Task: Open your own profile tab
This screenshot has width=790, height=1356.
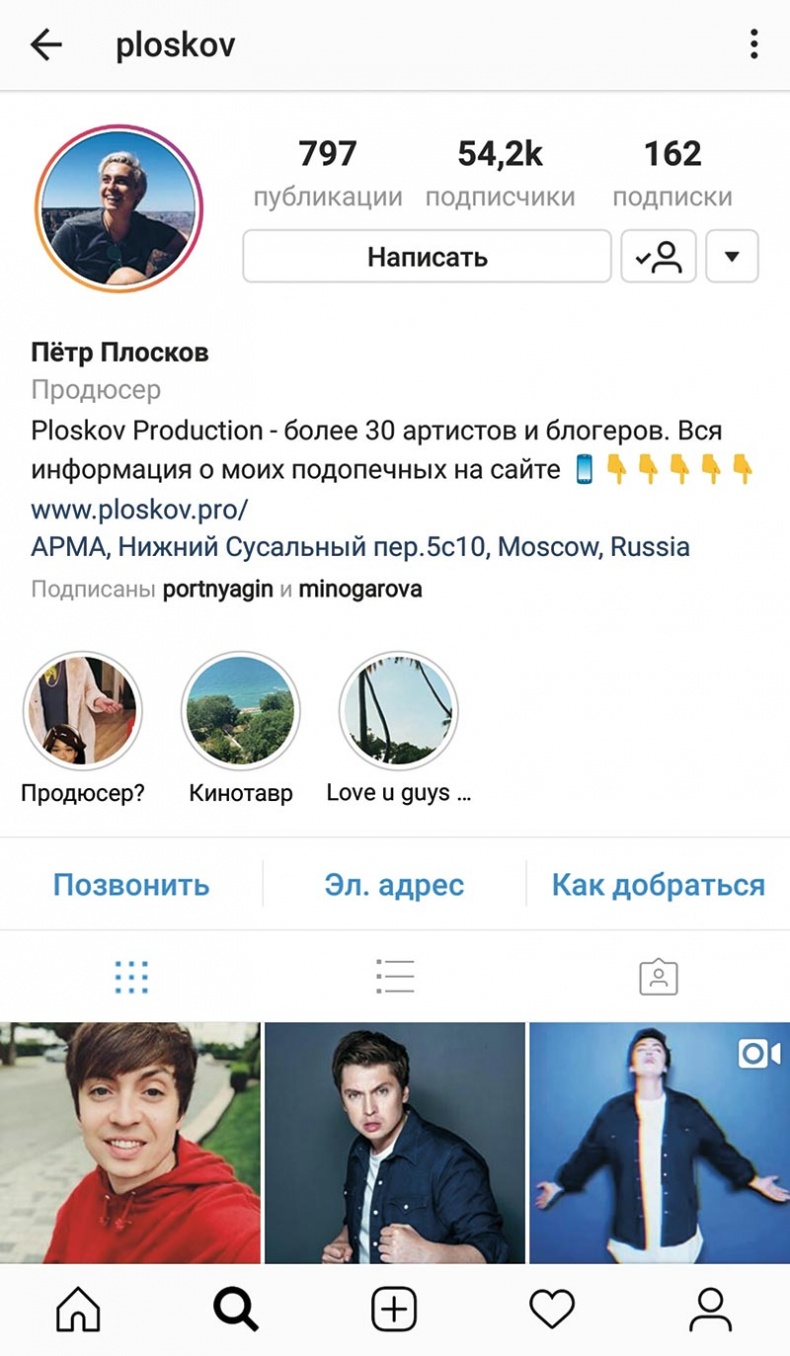Action: click(x=711, y=1308)
